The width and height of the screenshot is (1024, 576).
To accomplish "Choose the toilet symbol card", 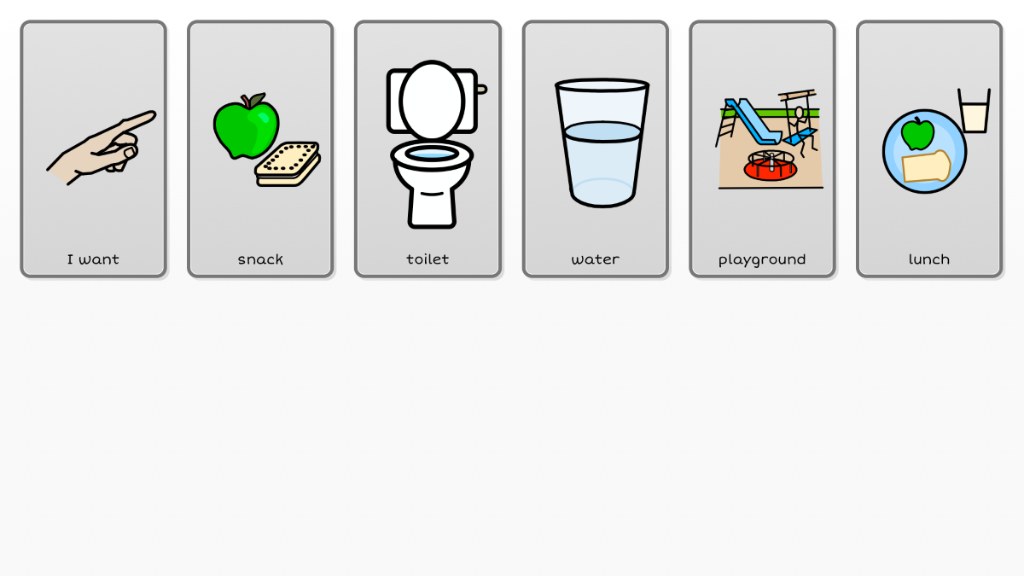I will click(x=427, y=149).
